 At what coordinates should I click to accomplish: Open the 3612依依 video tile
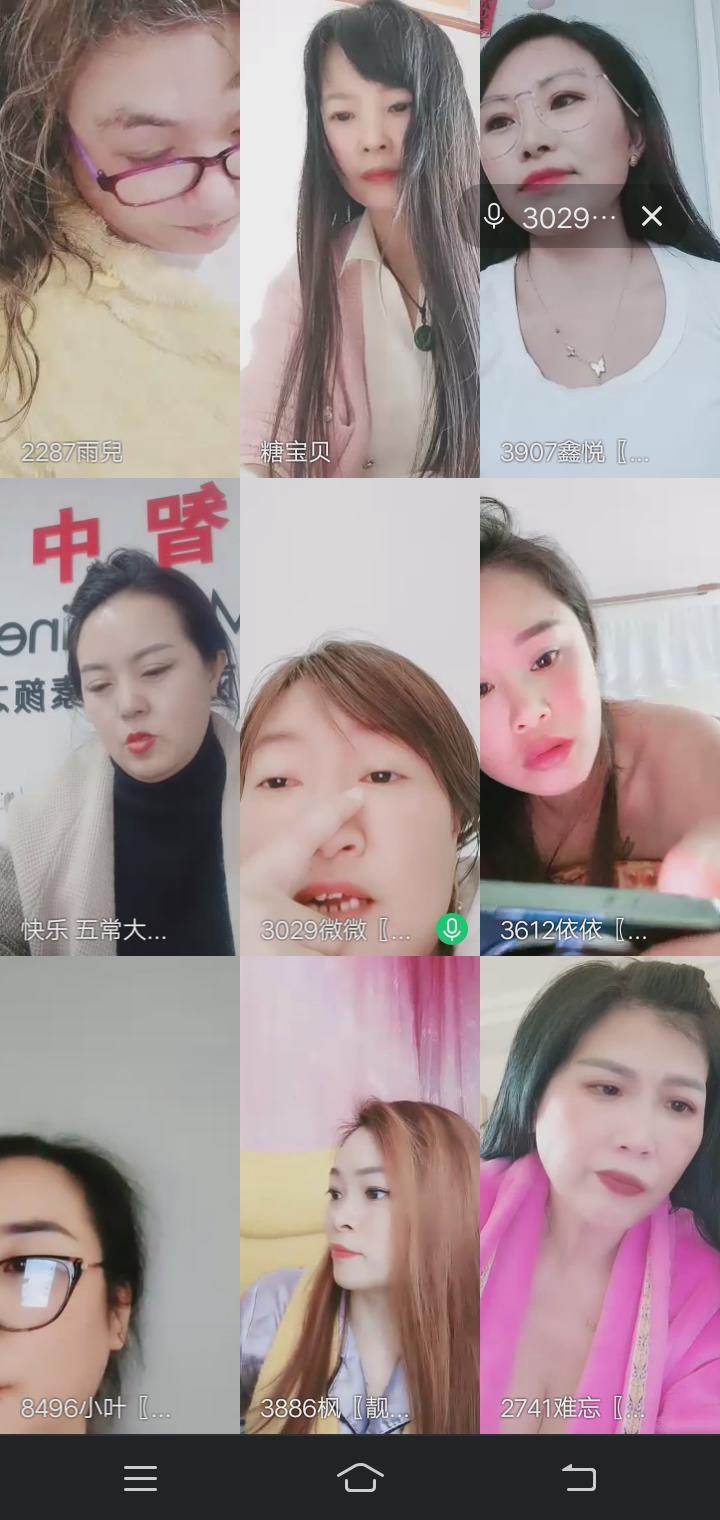coord(600,716)
